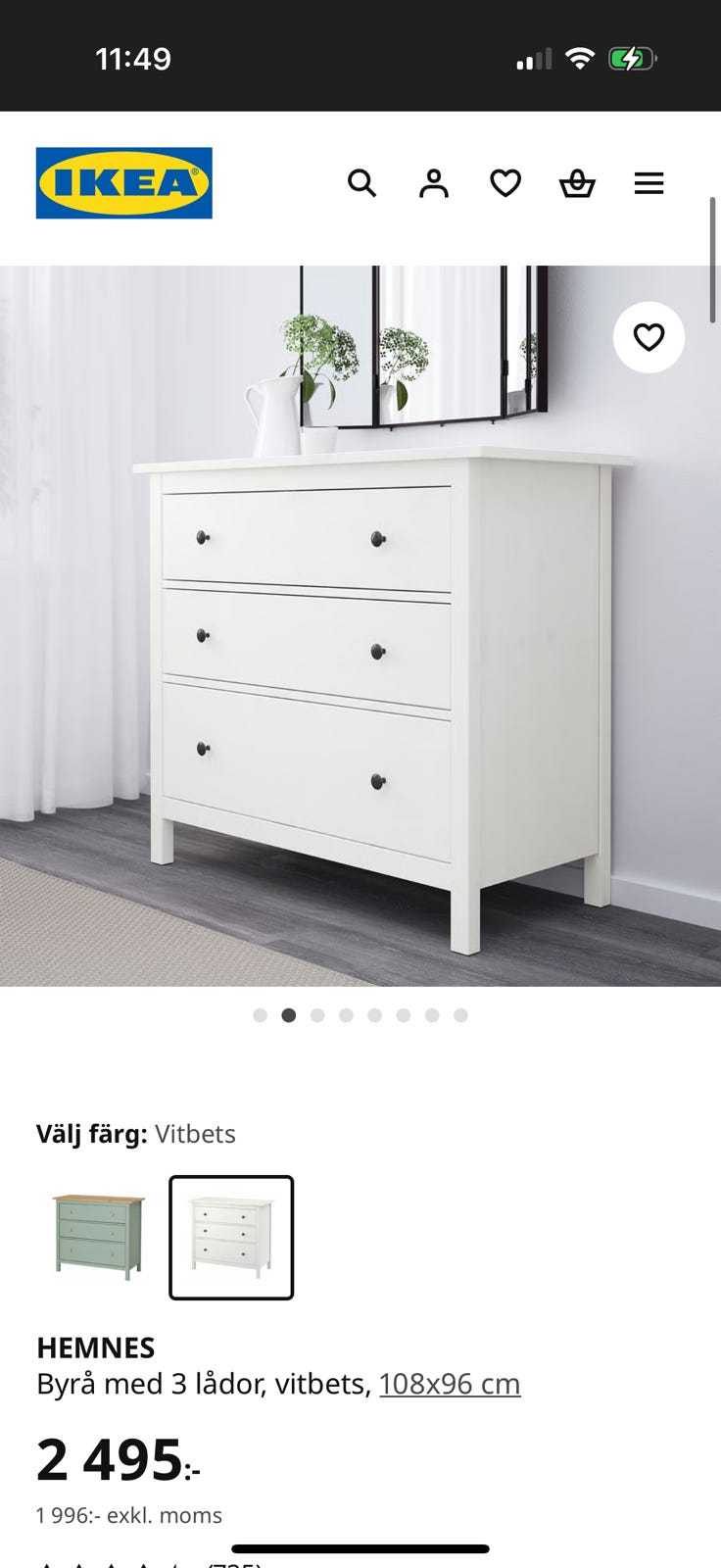Viewport: 721px width, 1568px height.
Task: Open the navigation menu via the three lines
Action: 649,183
